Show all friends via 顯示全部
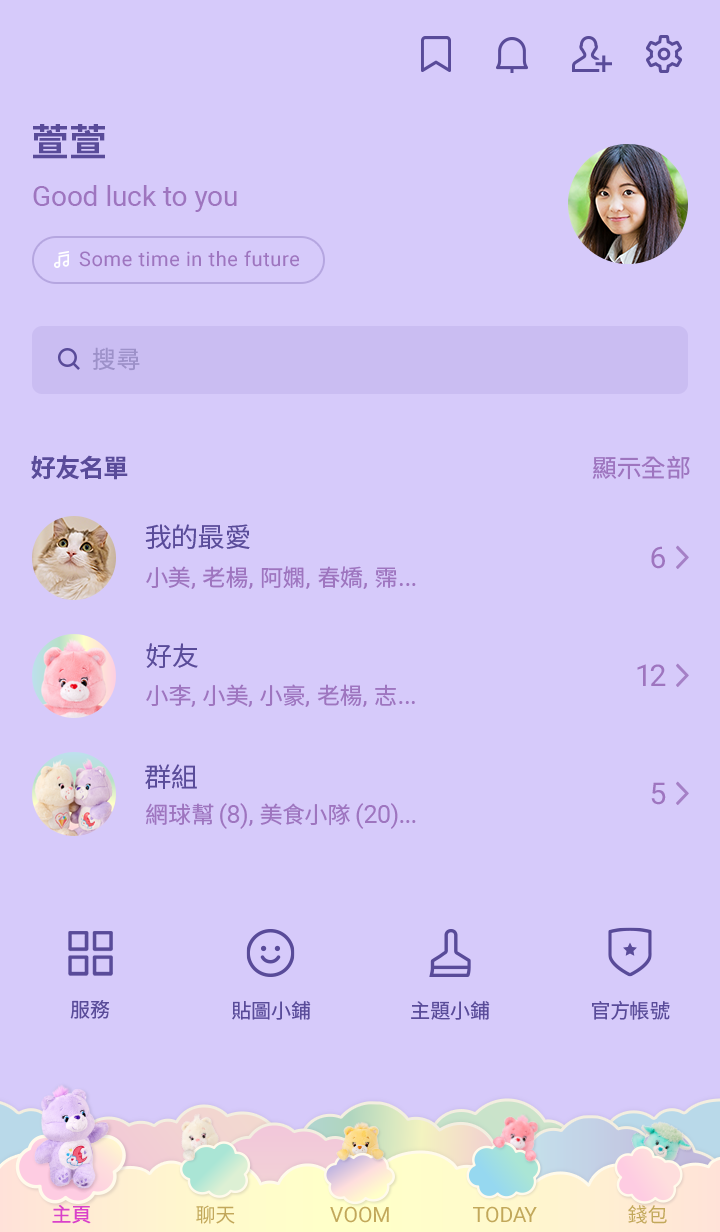Viewport: 720px width, 1232px height. tap(641, 468)
